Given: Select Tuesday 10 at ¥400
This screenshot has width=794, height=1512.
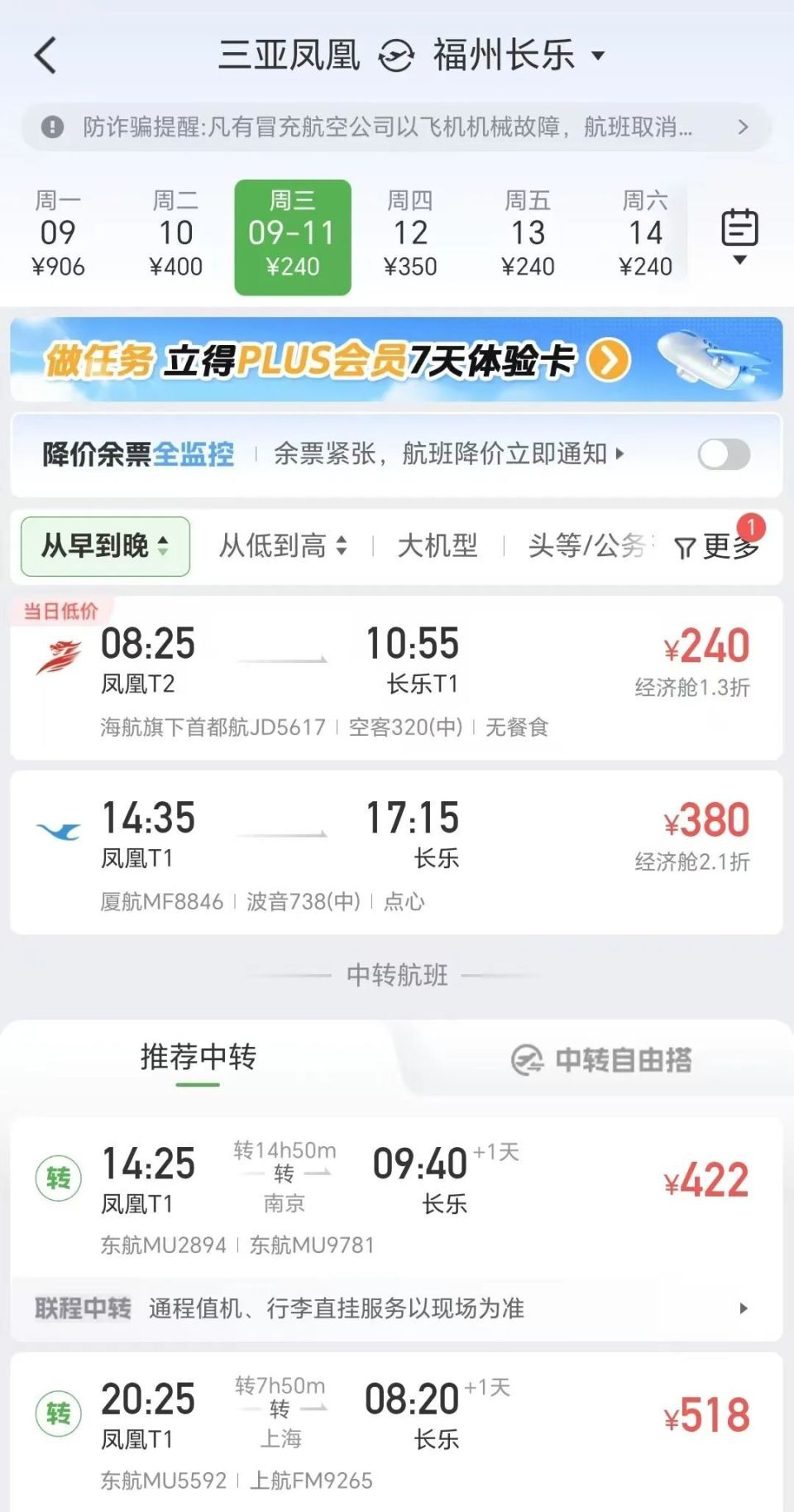Looking at the screenshot, I should [175, 235].
